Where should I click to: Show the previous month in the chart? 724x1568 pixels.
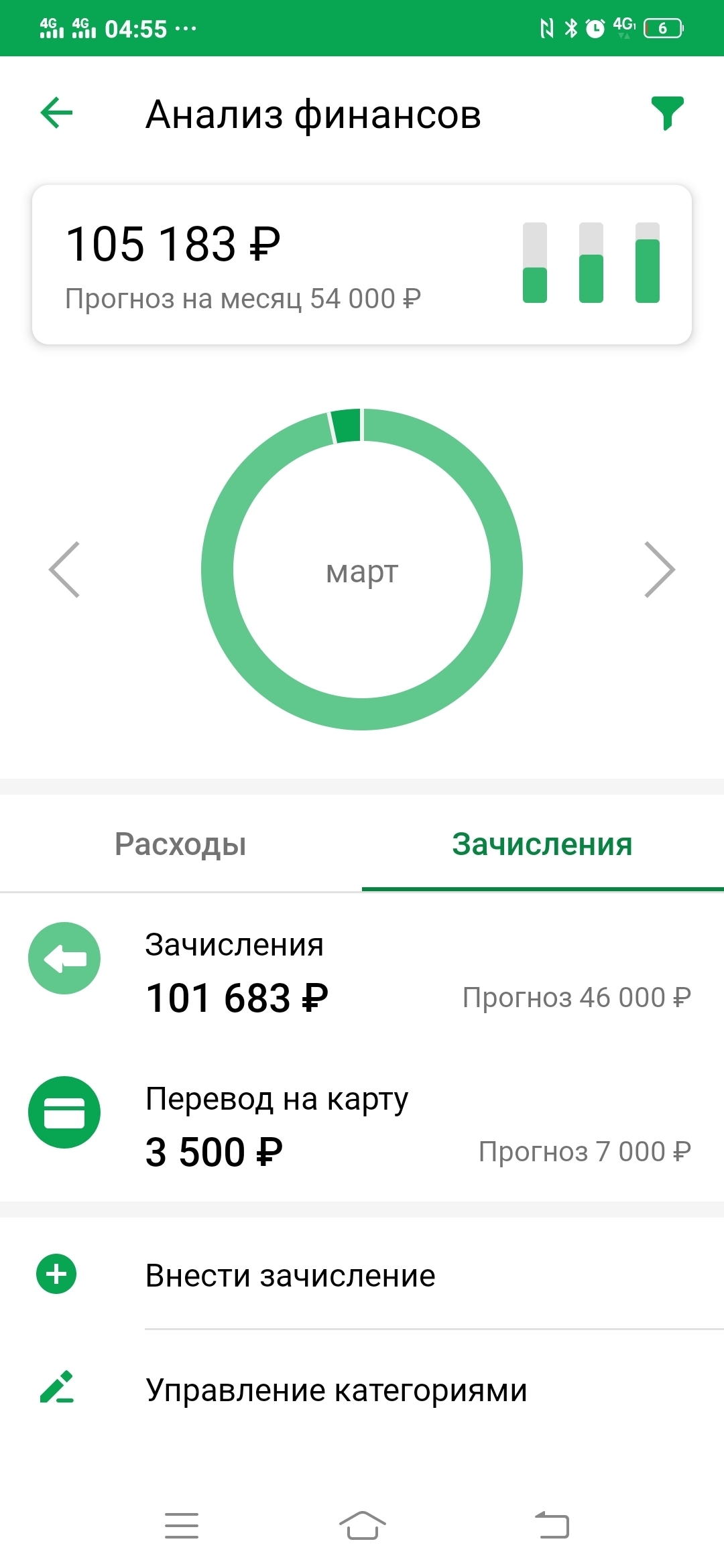pos(65,570)
